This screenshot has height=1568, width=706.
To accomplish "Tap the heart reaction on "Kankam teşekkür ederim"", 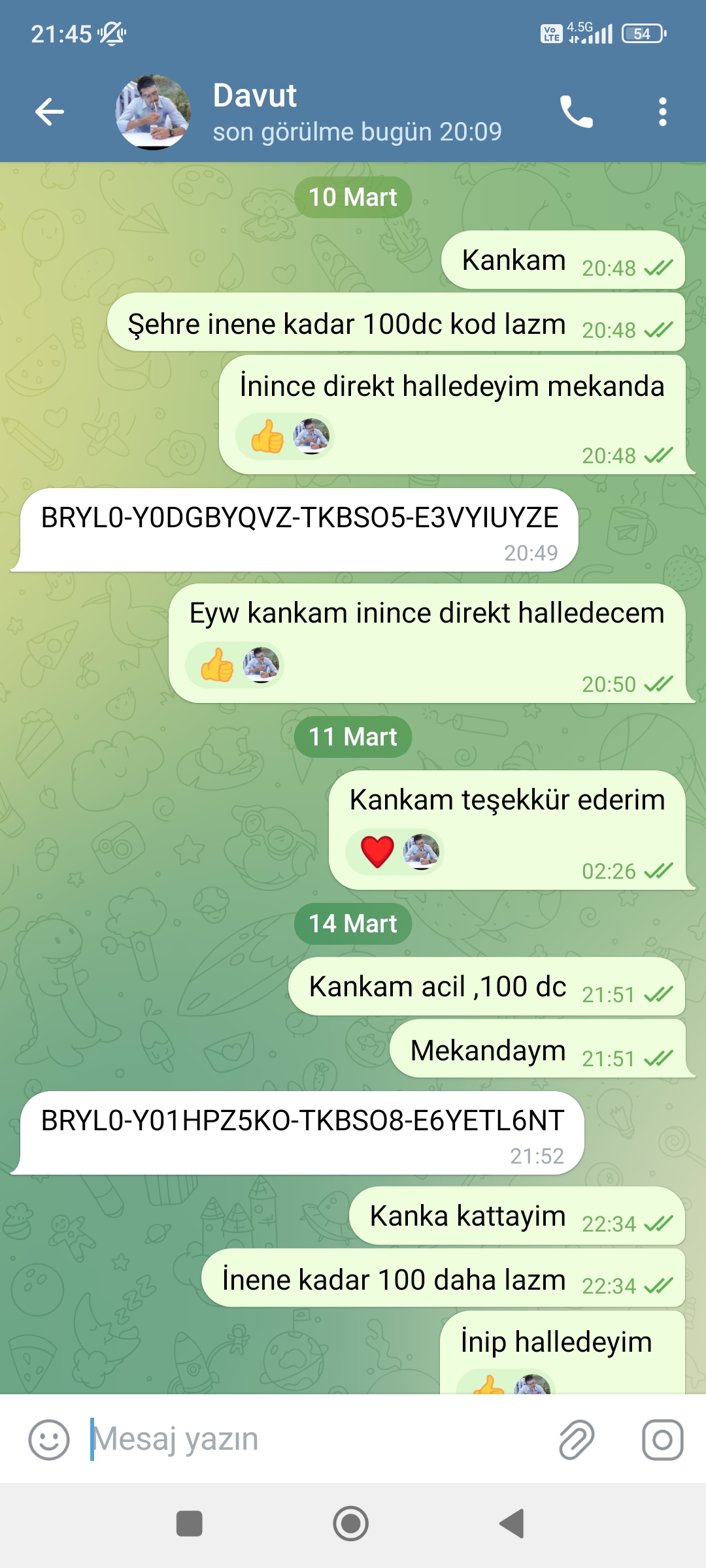I will click(377, 852).
